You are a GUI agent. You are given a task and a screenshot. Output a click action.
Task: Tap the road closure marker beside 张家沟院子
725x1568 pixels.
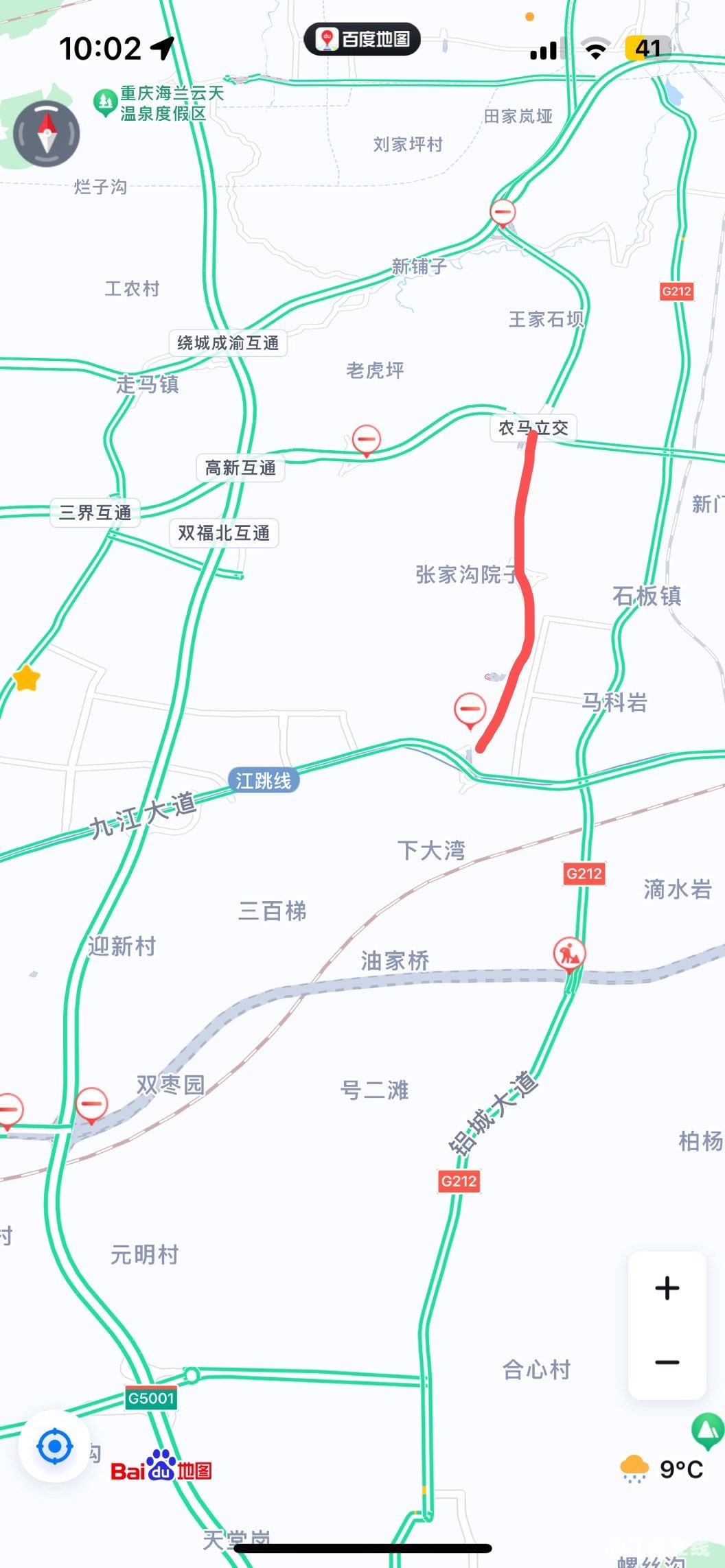tap(470, 707)
